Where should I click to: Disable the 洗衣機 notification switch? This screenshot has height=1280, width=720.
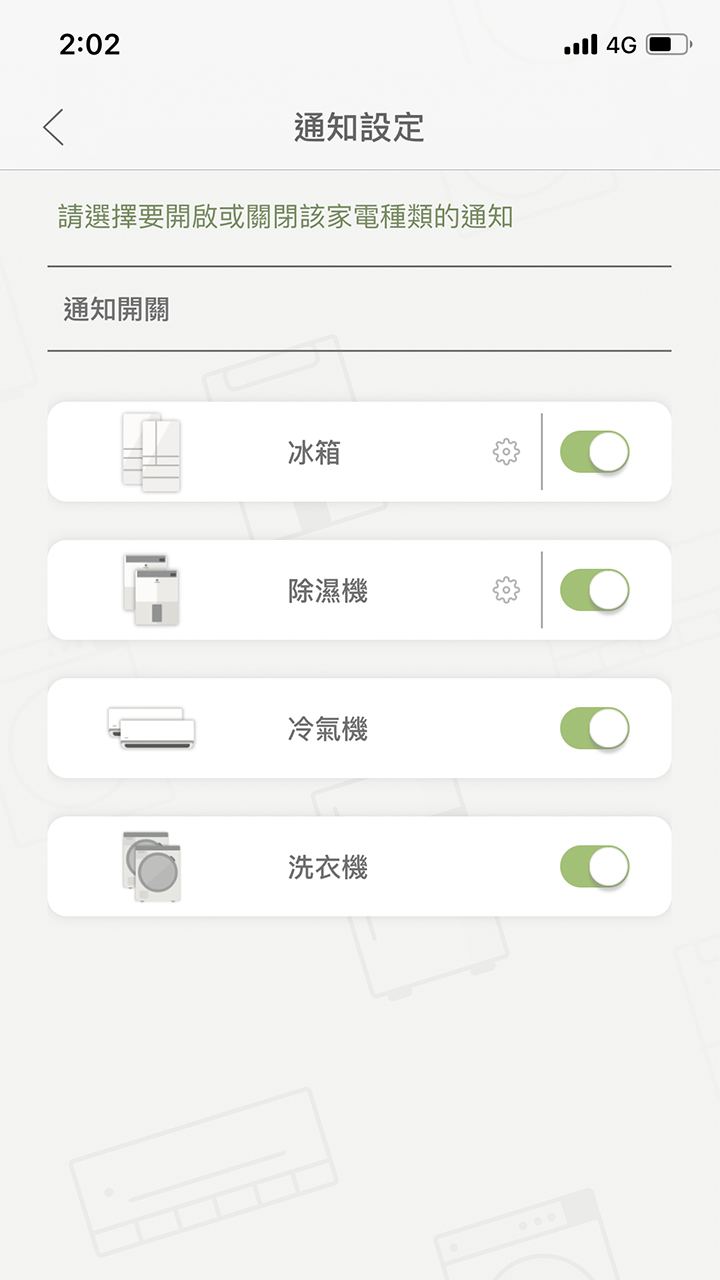point(594,866)
